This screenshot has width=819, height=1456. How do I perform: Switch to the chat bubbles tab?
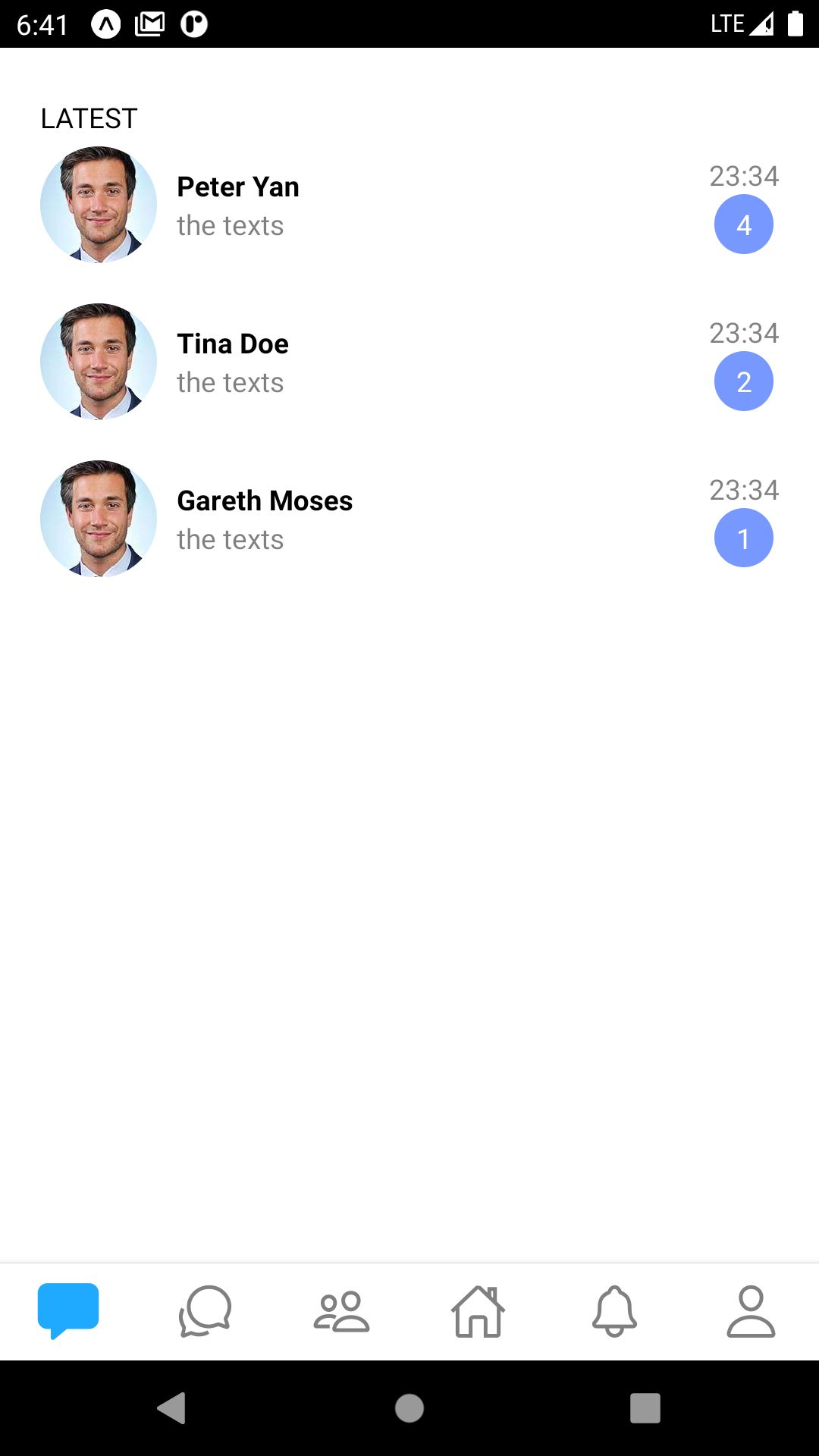point(205,1310)
